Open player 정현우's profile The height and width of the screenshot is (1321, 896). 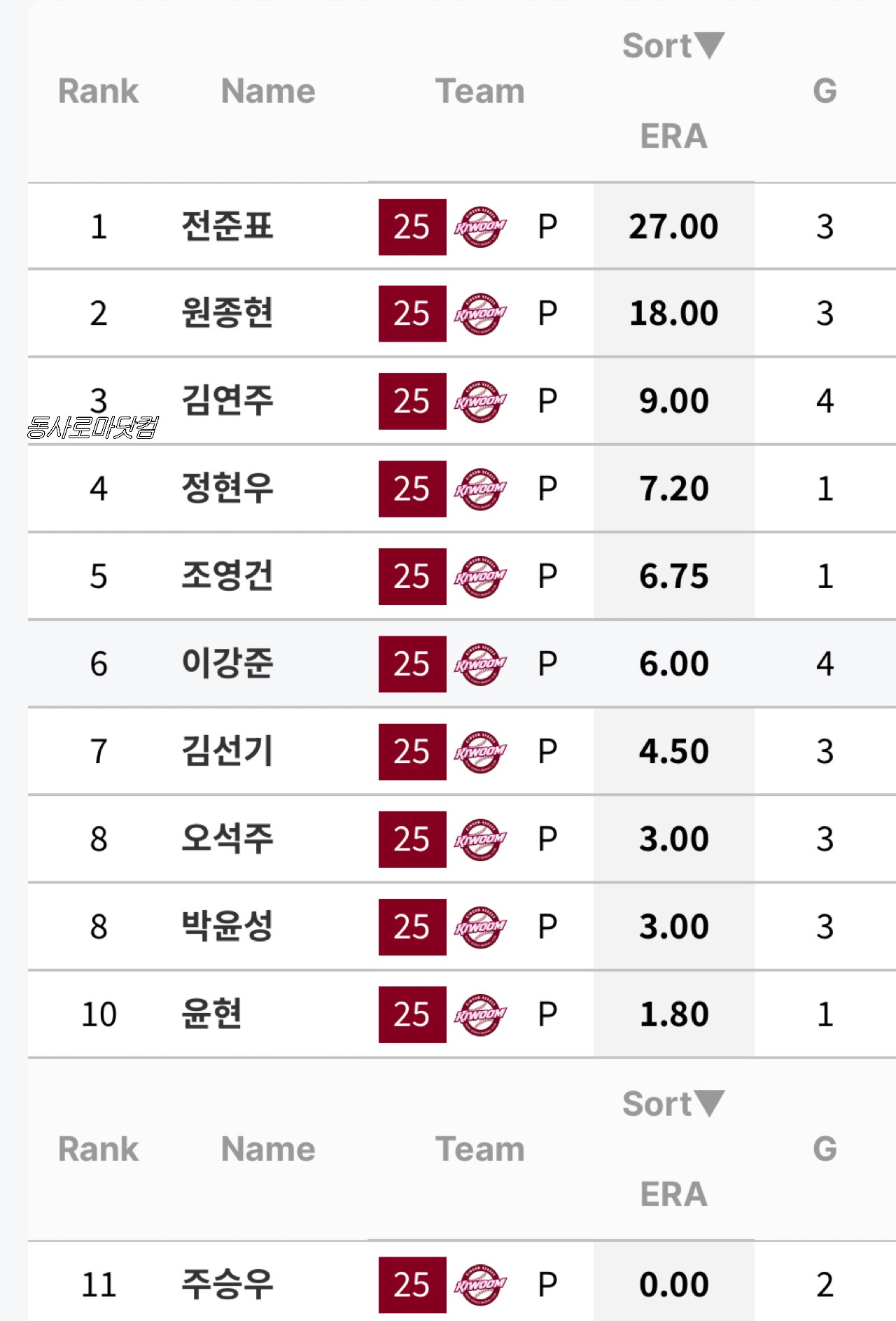click(227, 488)
